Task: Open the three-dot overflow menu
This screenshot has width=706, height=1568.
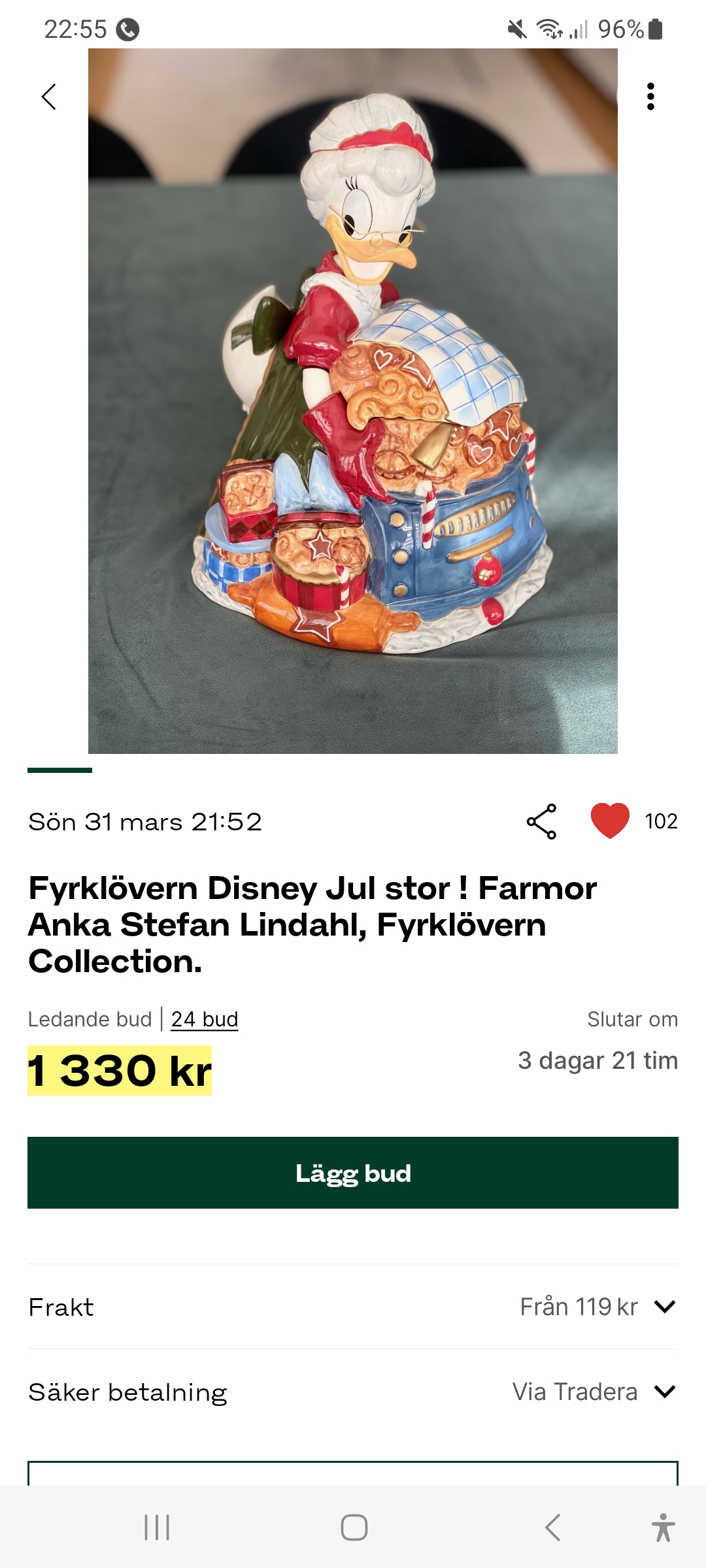Action: [x=650, y=97]
